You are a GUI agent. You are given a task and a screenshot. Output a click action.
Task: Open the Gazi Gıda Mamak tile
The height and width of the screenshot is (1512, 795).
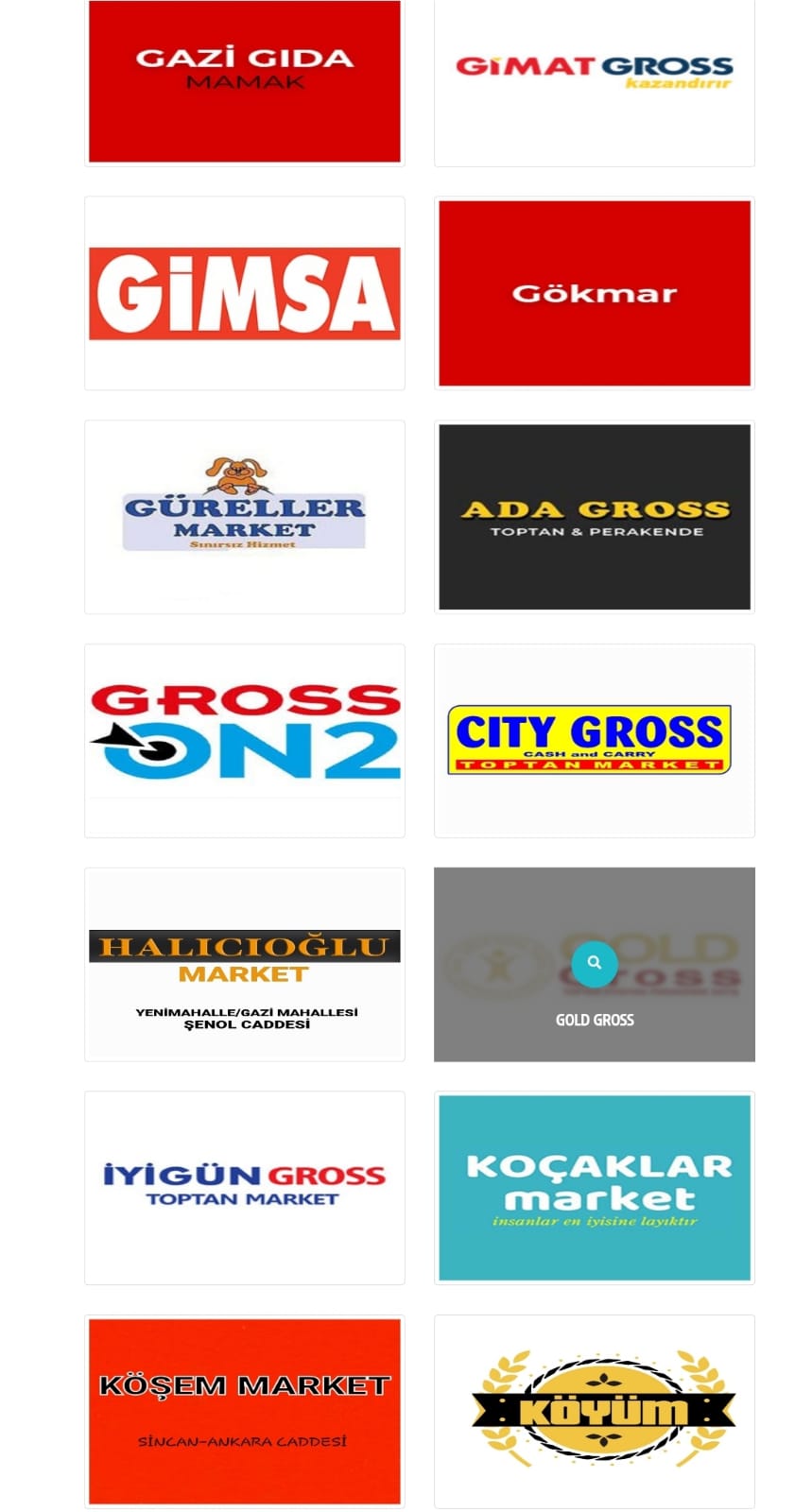(244, 80)
